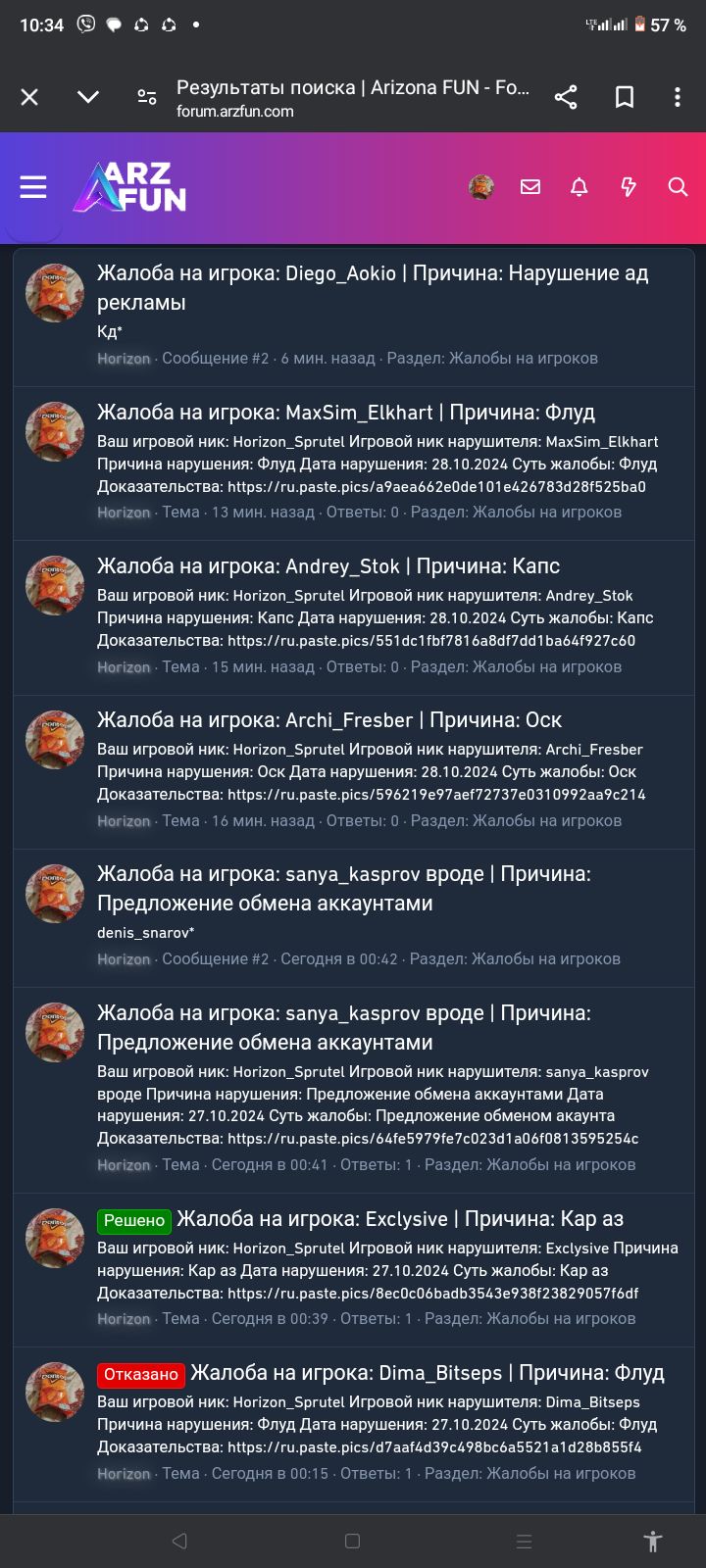Screen dimensions: 706x1568
Task: Close the browser custom tab
Action: click(x=29, y=97)
